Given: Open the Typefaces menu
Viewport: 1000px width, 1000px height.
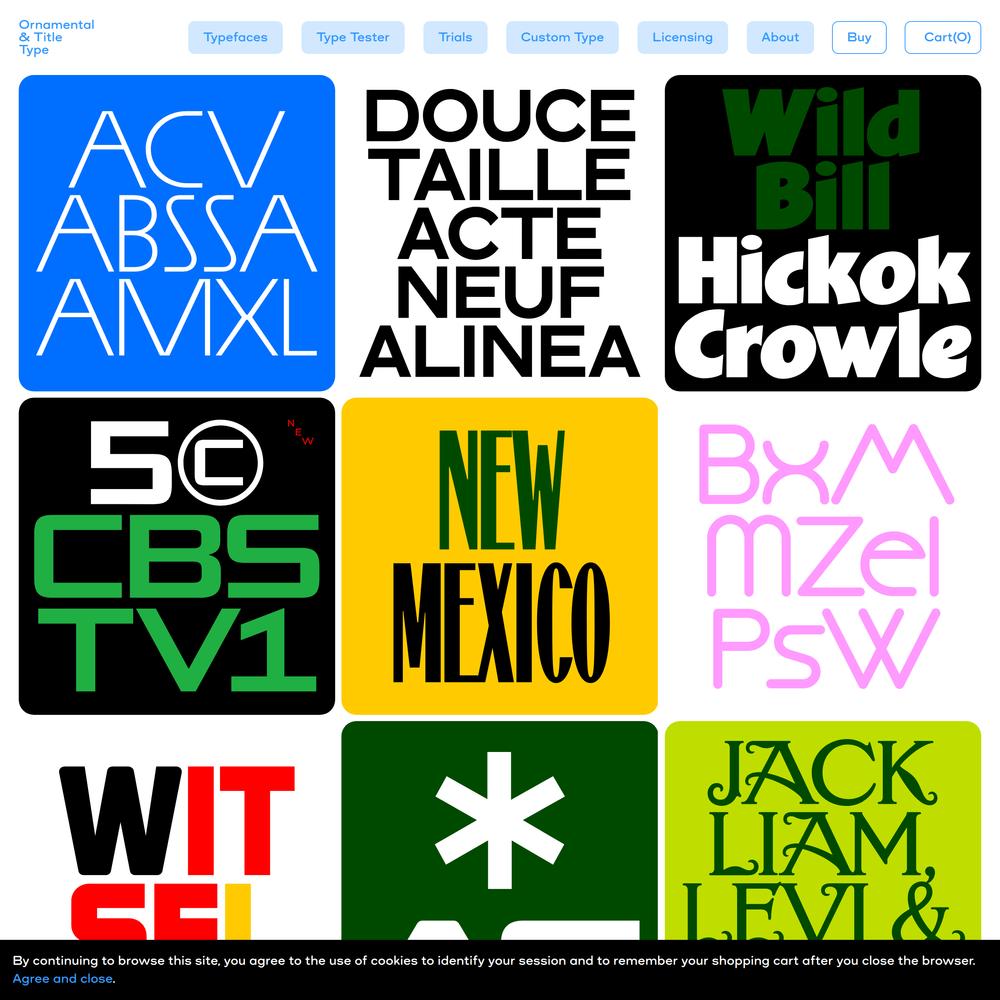Looking at the screenshot, I should tap(235, 37).
